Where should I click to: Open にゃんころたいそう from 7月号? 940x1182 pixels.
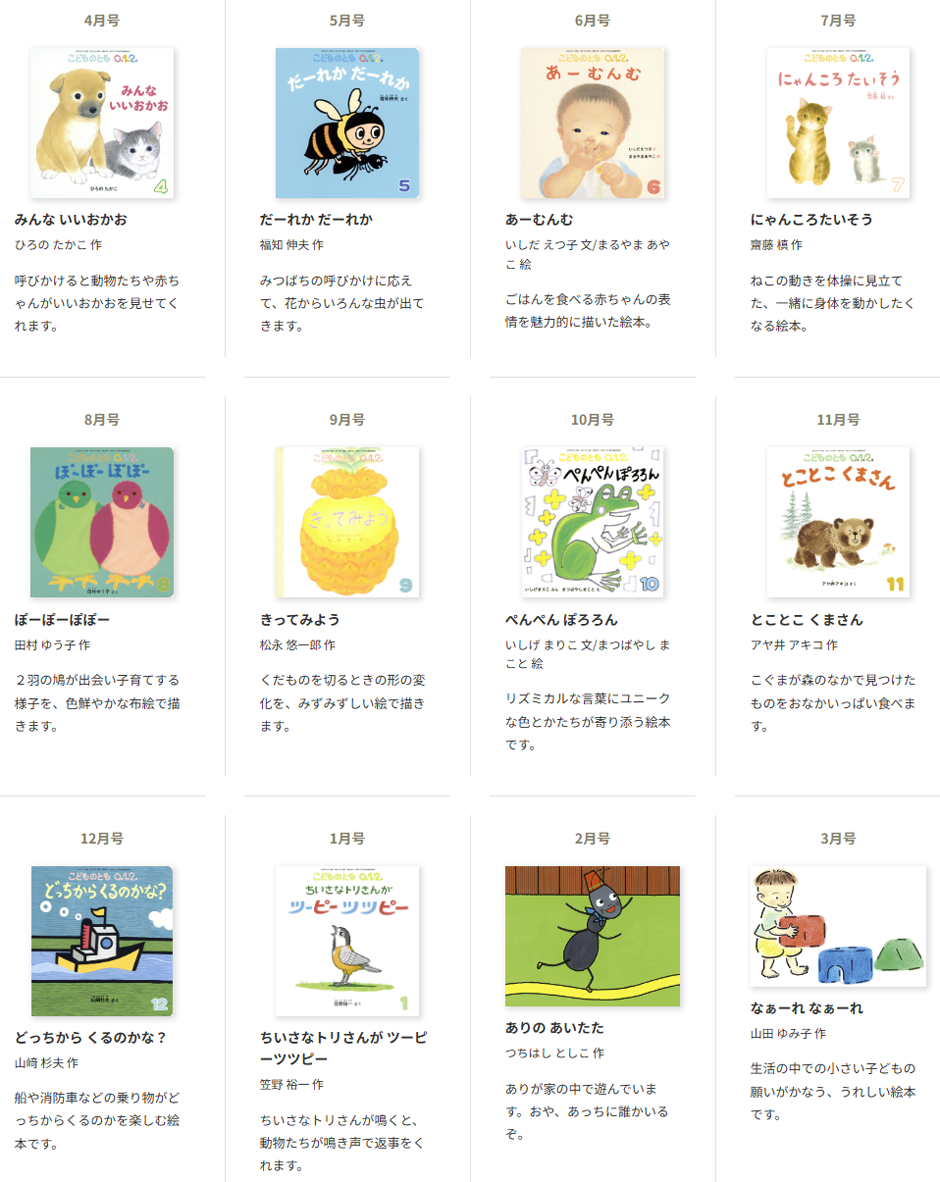tap(838, 123)
